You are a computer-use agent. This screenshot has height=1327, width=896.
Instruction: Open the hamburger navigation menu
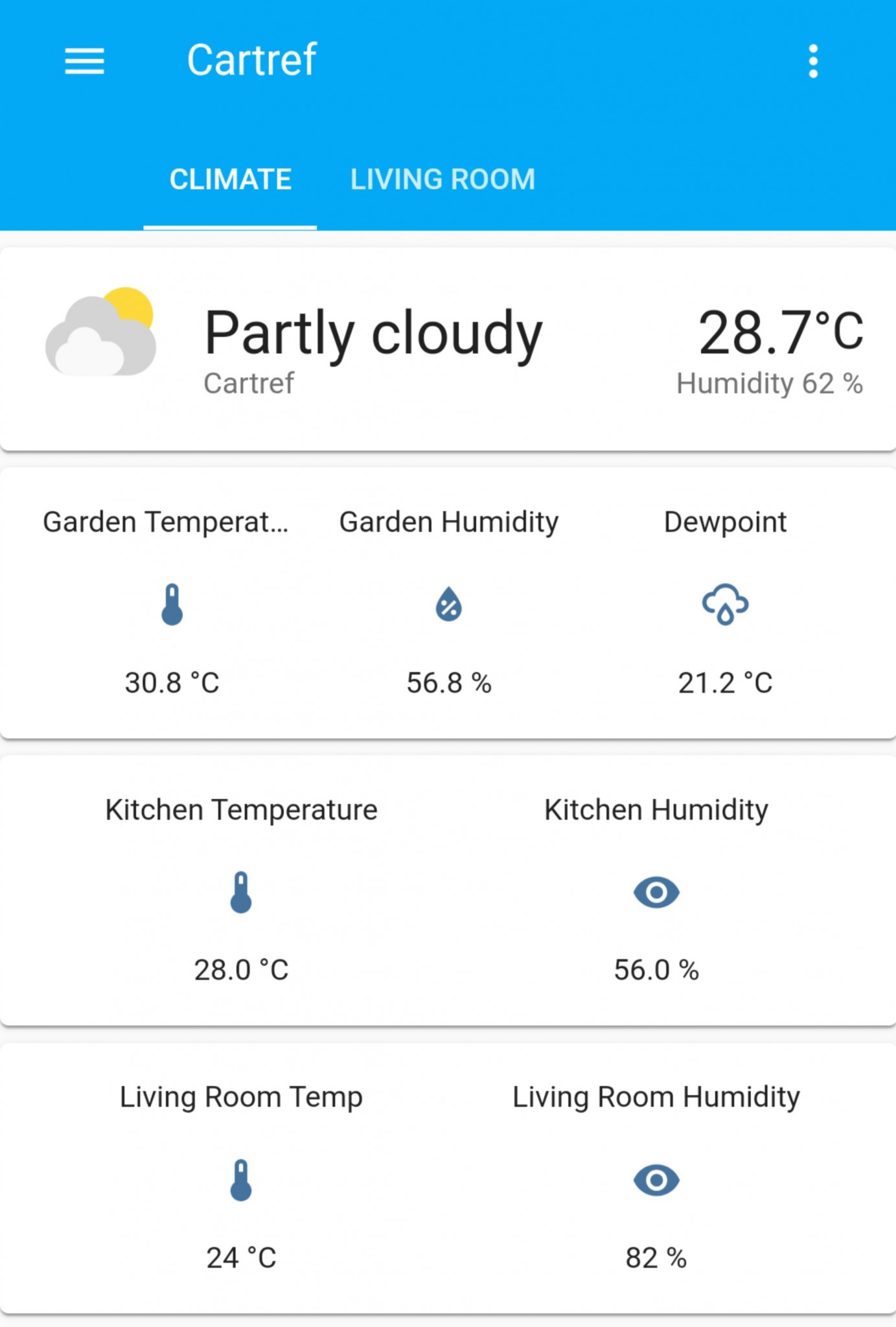[84, 61]
